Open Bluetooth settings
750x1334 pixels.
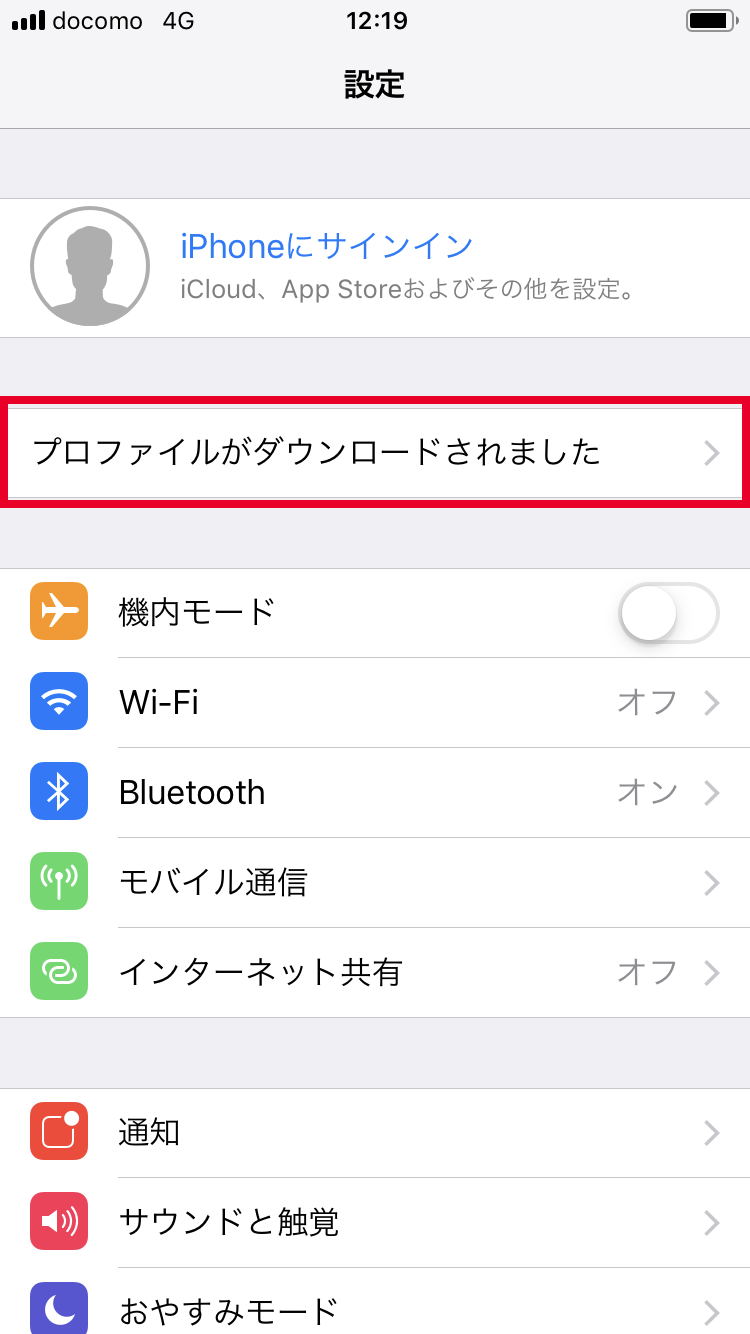coord(375,792)
